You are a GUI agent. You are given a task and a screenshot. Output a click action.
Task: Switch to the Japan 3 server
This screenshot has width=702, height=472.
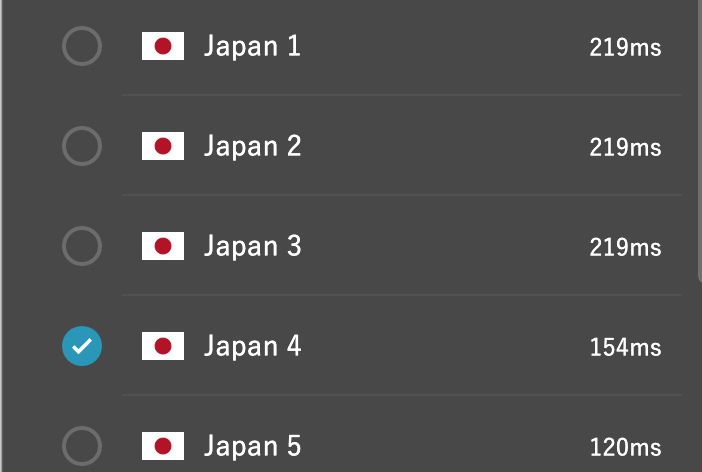(x=82, y=246)
